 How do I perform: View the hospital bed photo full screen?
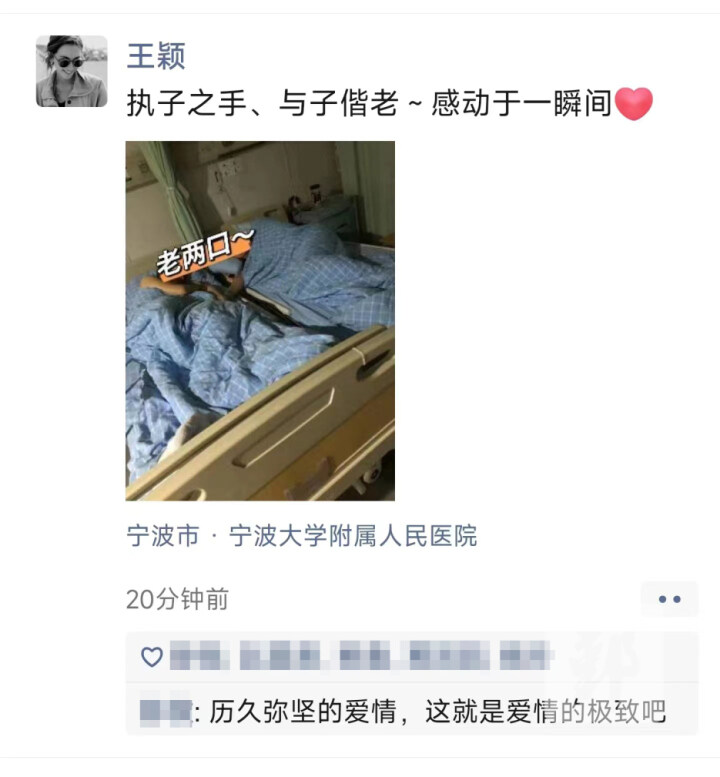tap(260, 320)
